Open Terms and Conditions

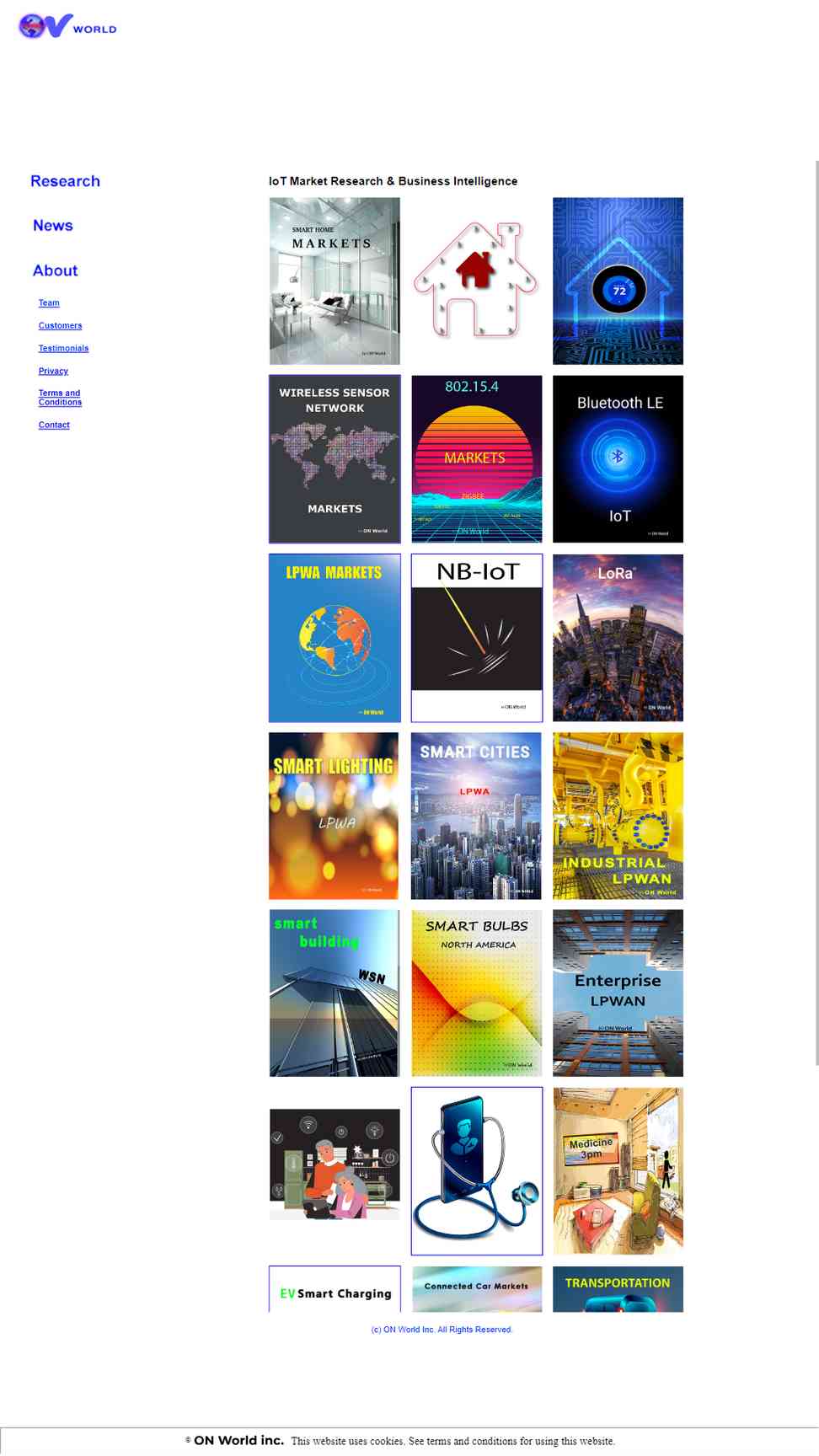click(x=60, y=398)
